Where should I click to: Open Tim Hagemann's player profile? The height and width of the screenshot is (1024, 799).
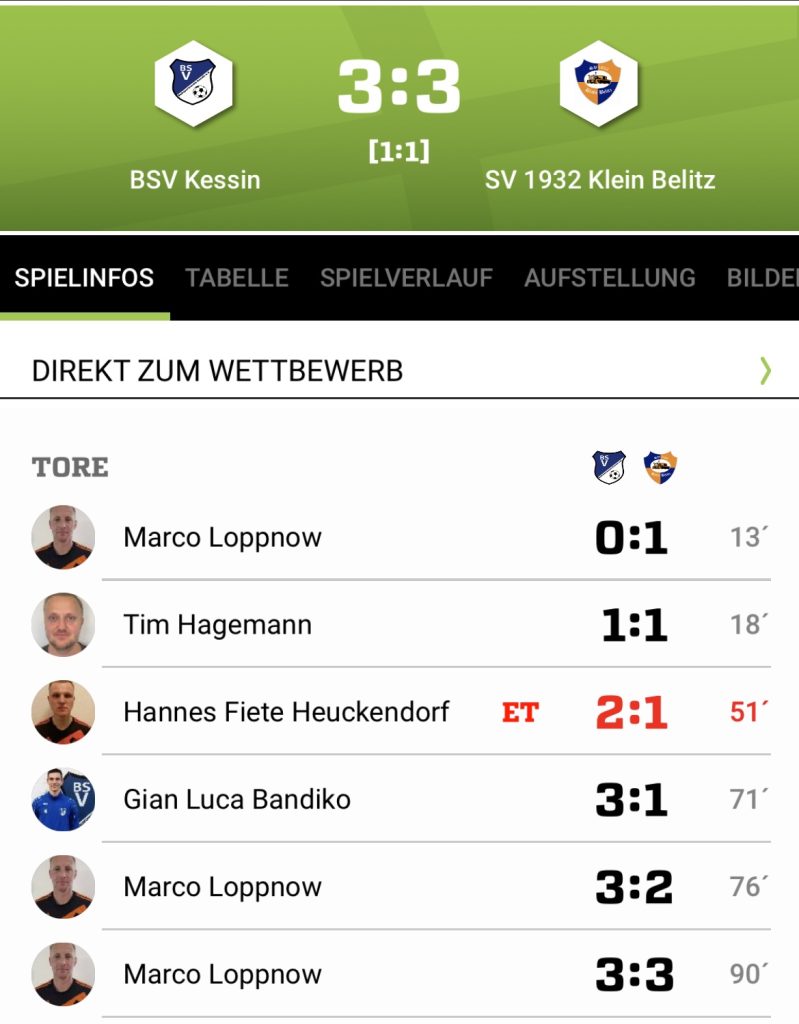pyautogui.click(x=217, y=625)
